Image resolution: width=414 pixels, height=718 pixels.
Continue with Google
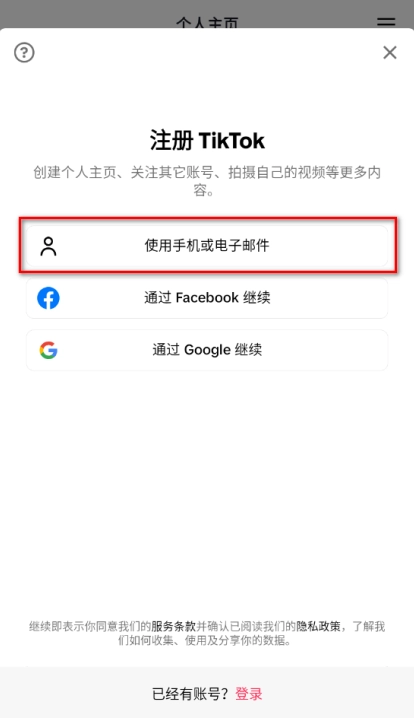click(207, 350)
